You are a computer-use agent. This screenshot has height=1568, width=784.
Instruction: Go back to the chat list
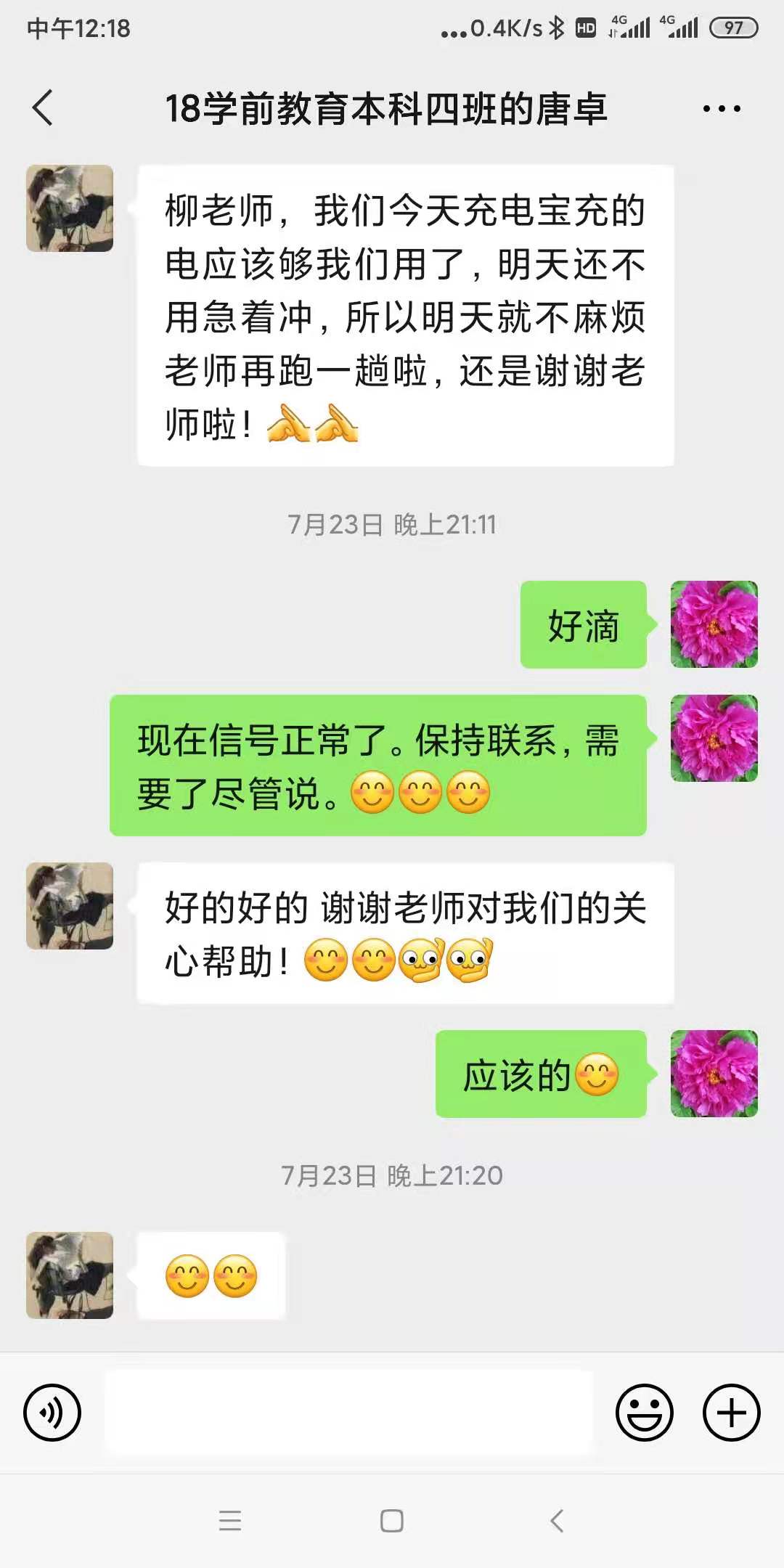point(44,108)
